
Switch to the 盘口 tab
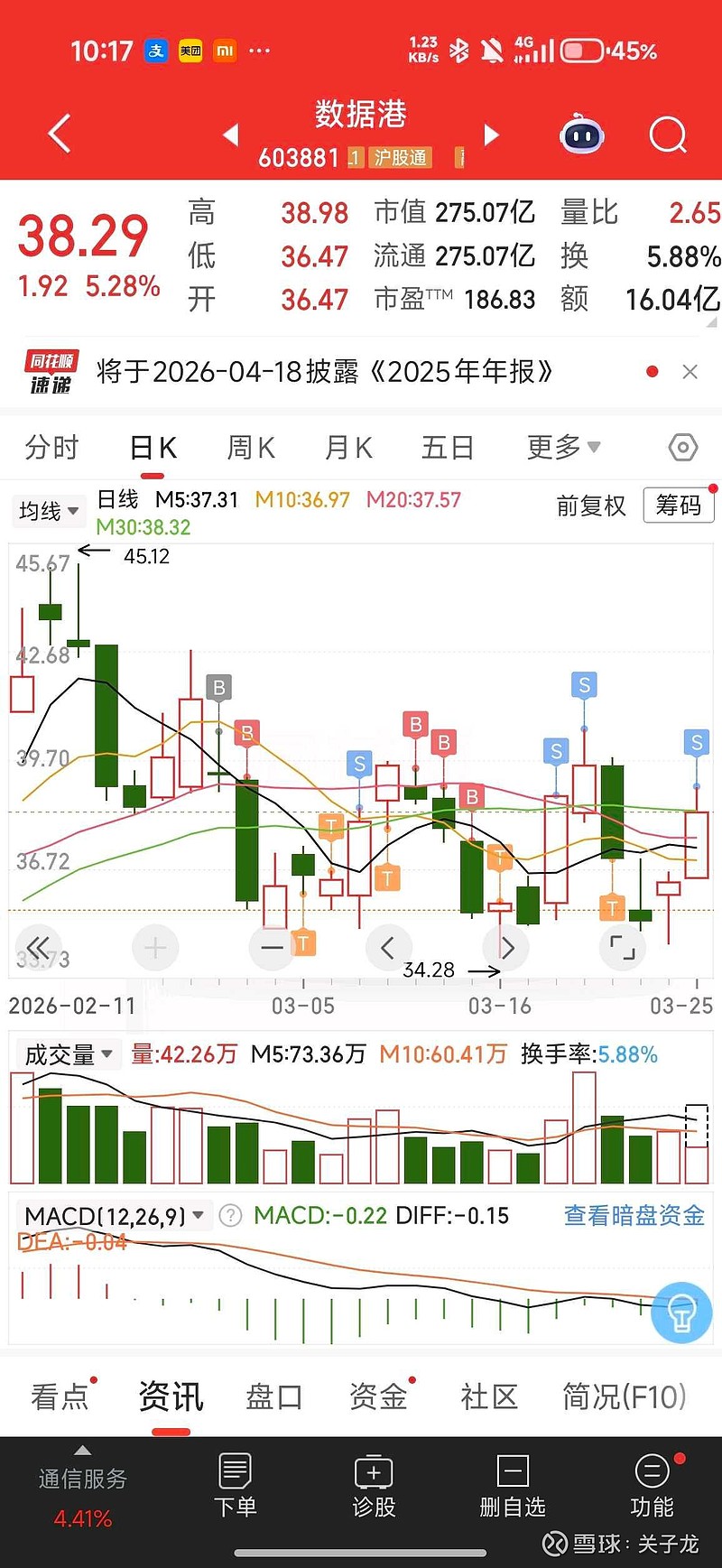(274, 1396)
